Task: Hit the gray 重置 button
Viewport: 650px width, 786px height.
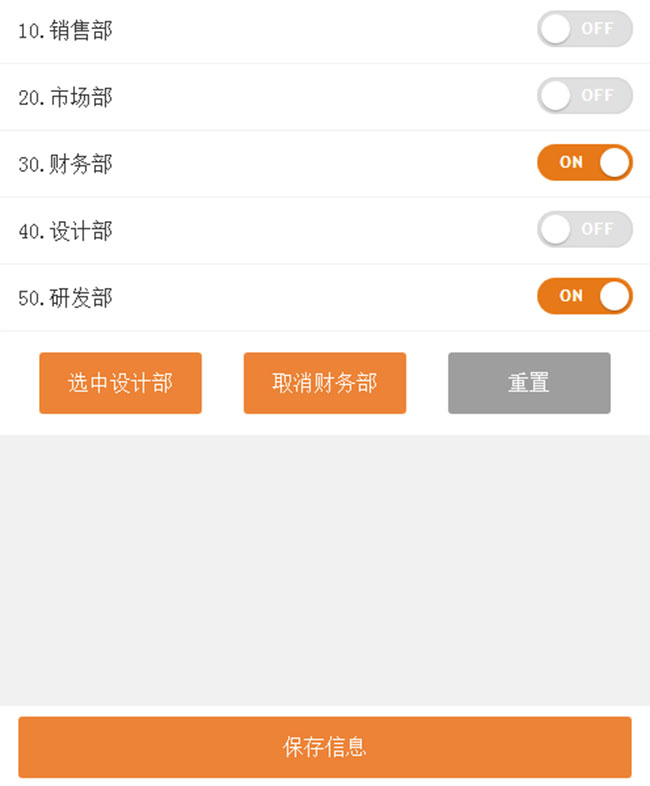Action: tap(528, 383)
